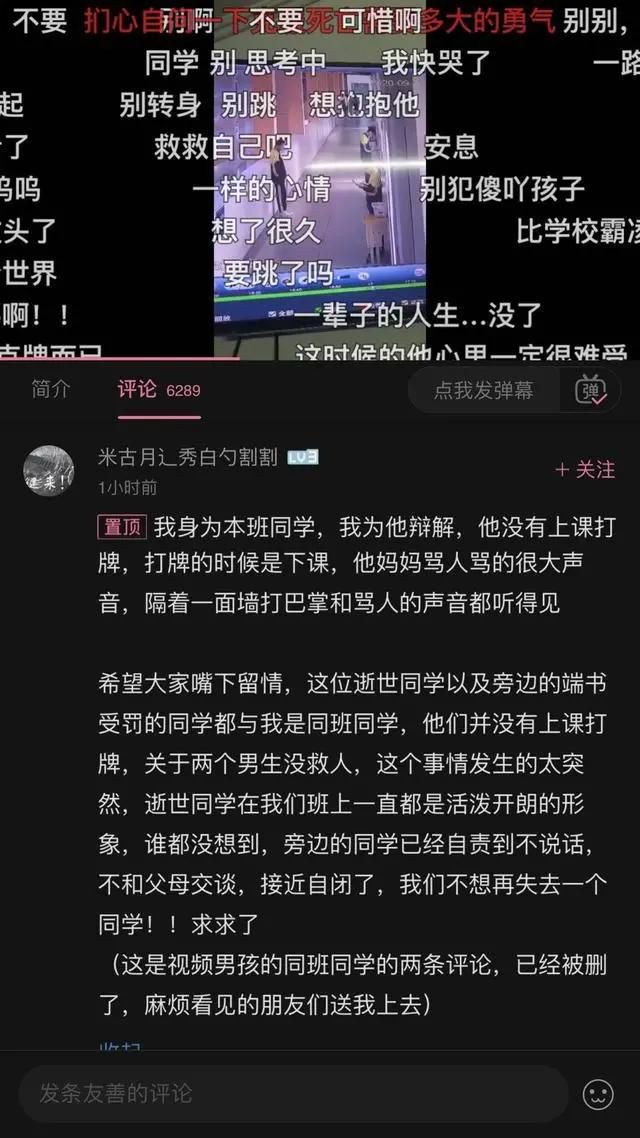
Task: Open the emoji picker smiley icon
Action: click(598, 1095)
